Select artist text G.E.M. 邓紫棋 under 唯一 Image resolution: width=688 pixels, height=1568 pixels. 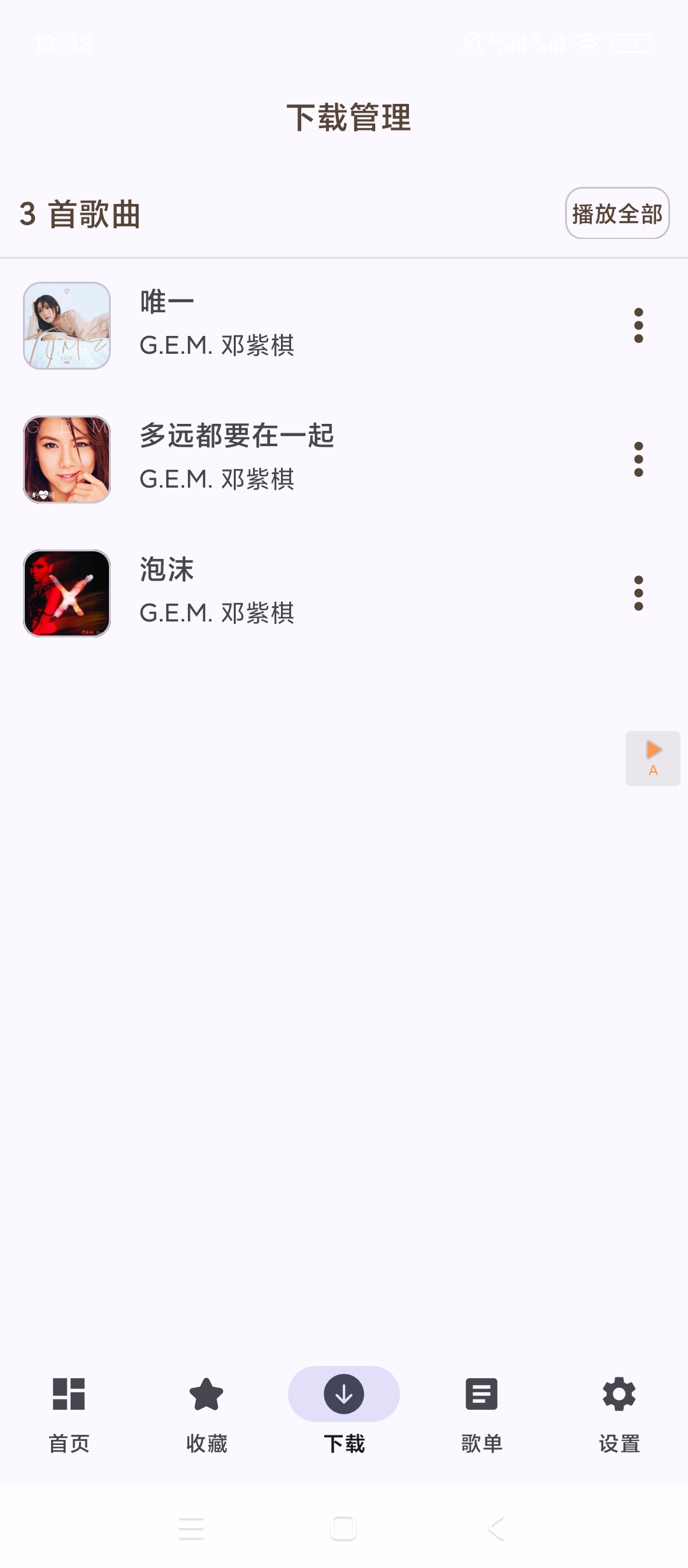217,347
